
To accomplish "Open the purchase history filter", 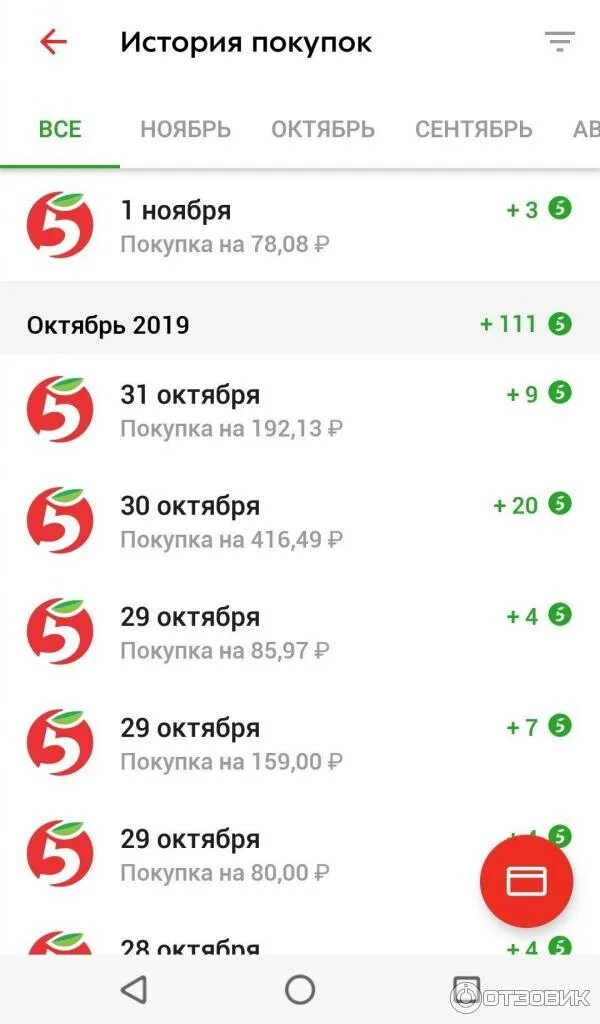I will [560, 41].
